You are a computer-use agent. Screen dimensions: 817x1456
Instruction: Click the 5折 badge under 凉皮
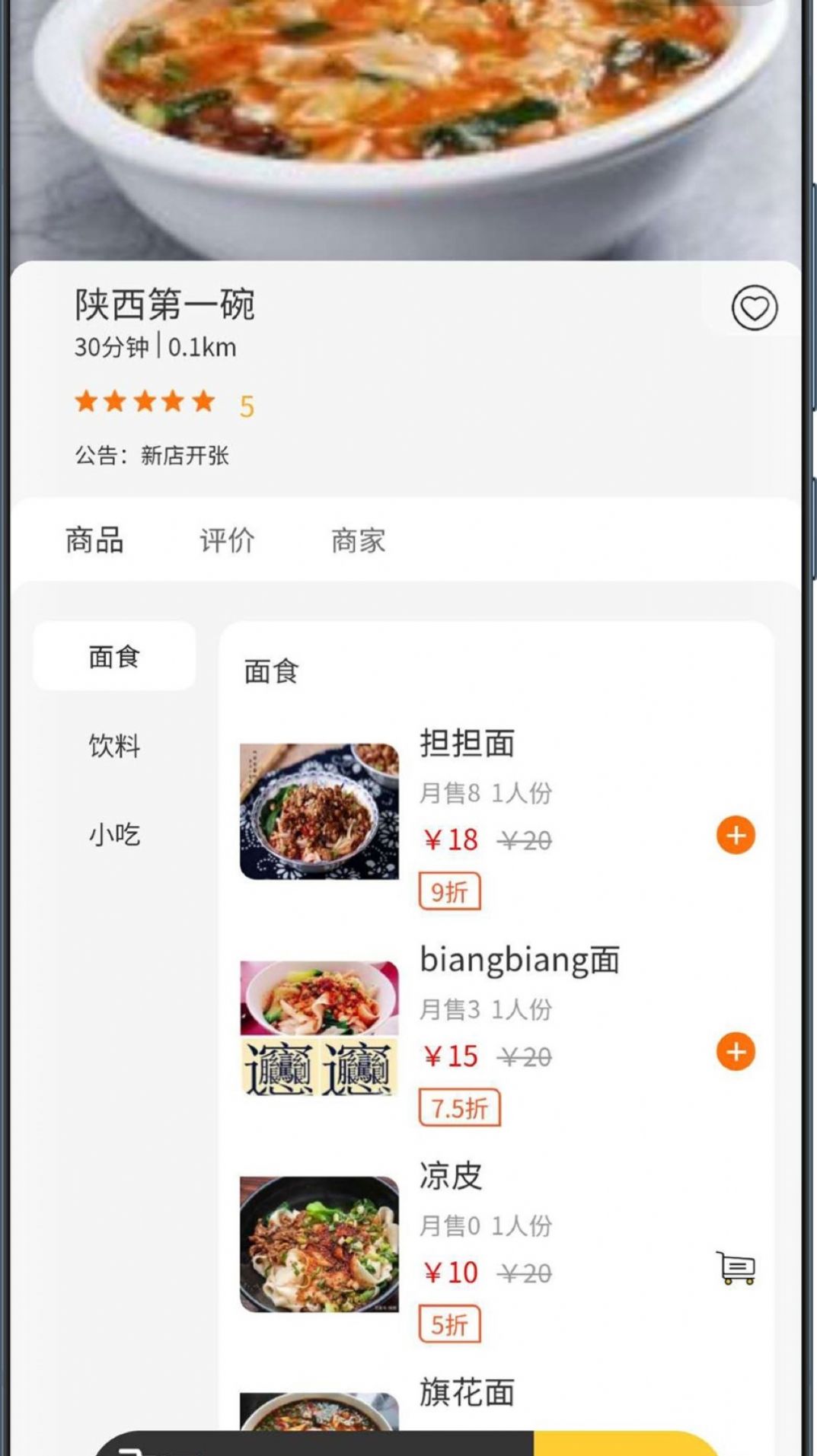(449, 1324)
